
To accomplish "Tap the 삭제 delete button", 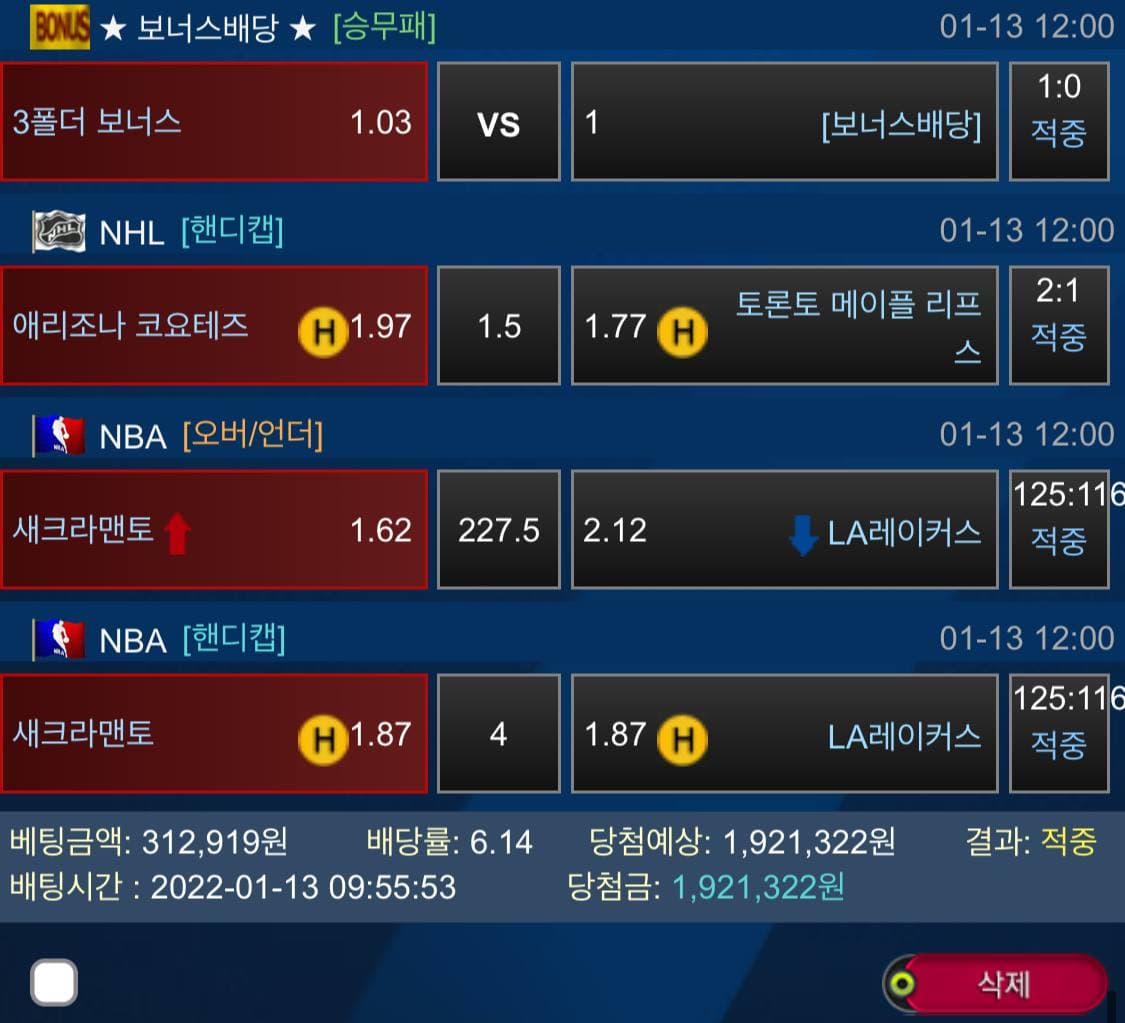I will (1003, 984).
